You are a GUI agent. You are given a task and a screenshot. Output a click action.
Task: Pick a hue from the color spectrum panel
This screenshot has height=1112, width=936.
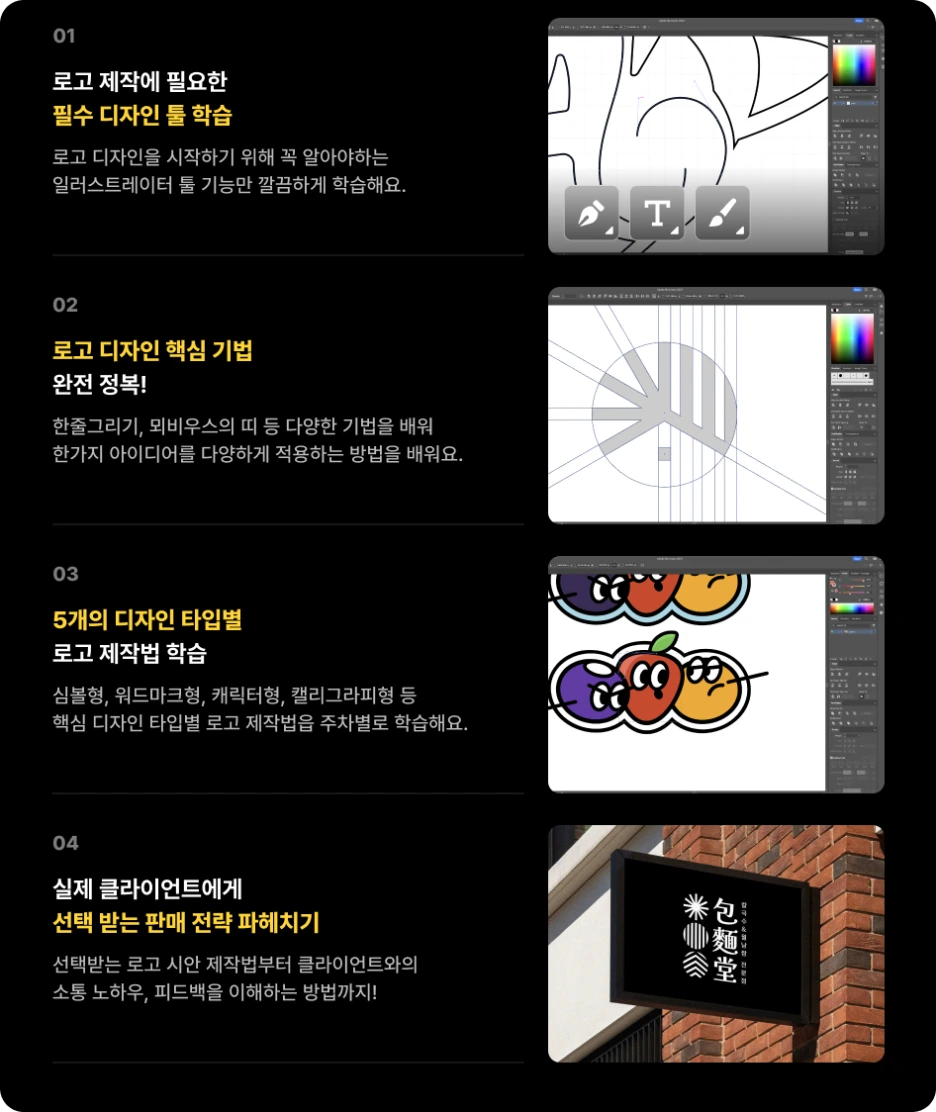click(x=854, y=62)
